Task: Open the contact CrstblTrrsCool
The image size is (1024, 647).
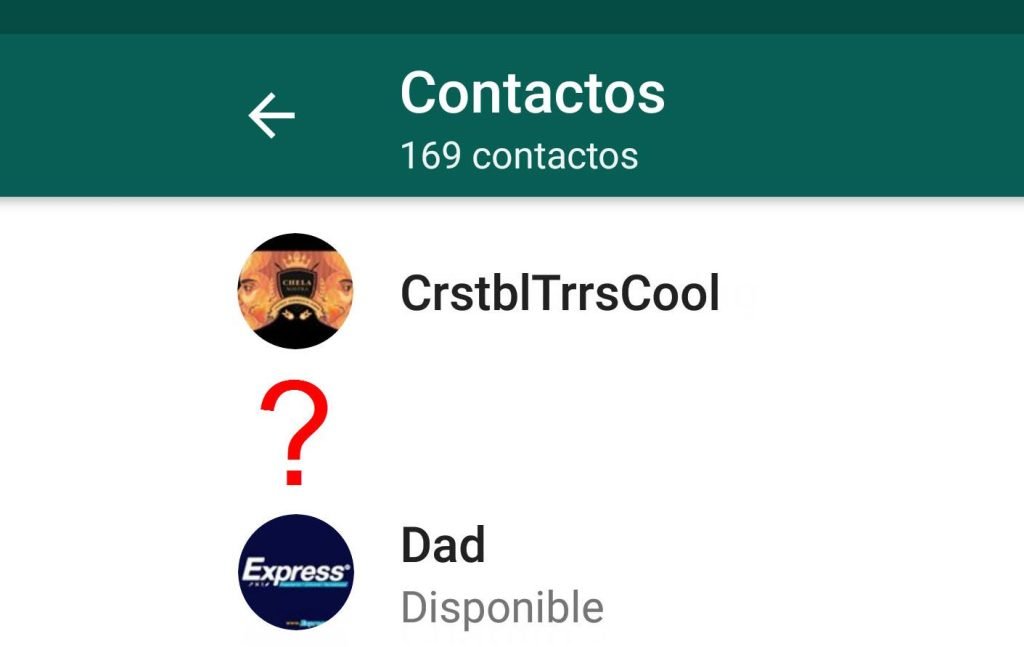Action: [x=559, y=294]
